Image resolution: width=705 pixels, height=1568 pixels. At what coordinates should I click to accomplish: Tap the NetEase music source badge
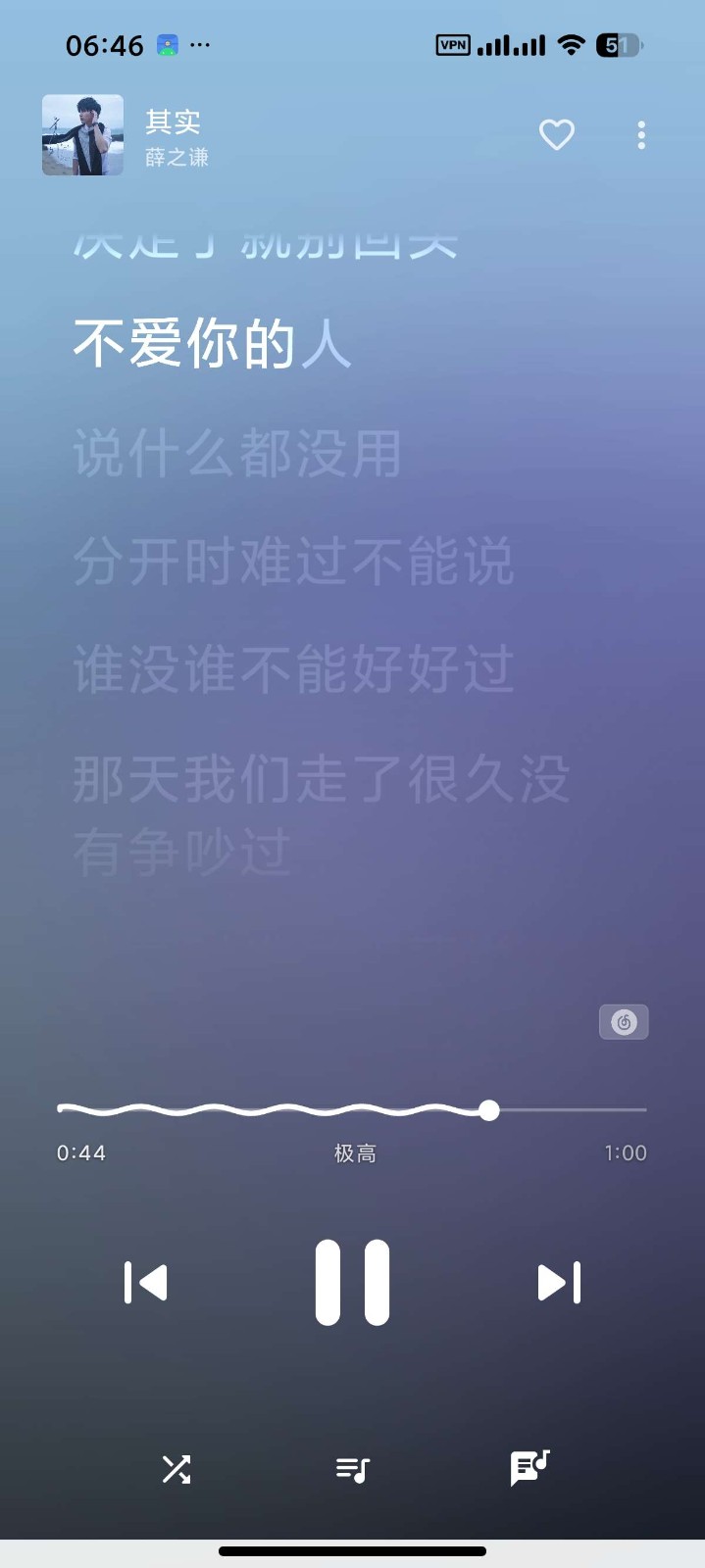pyautogui.click(x=624, y=1022)
